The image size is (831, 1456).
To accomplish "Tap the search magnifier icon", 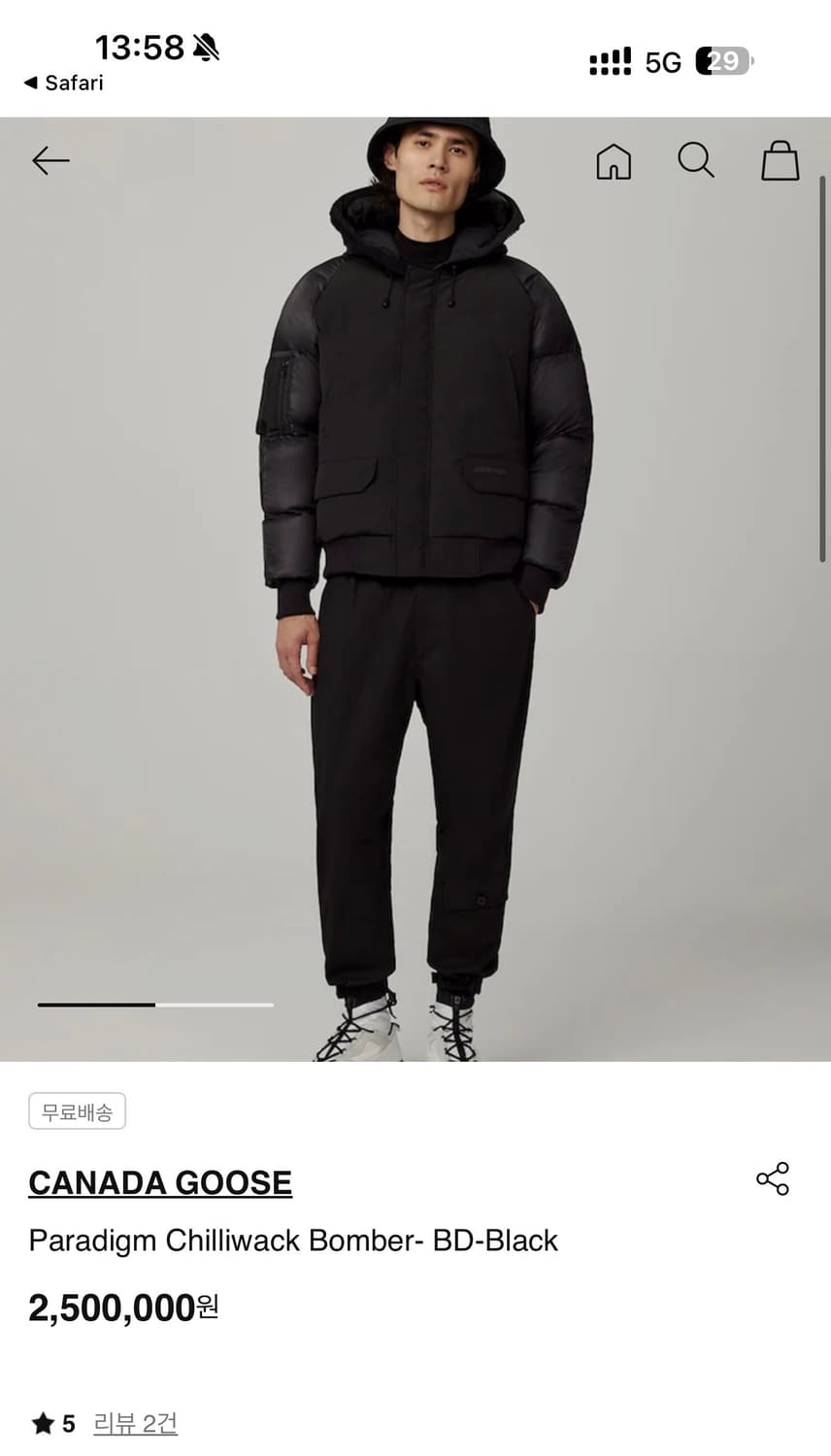I will point(696,161).
